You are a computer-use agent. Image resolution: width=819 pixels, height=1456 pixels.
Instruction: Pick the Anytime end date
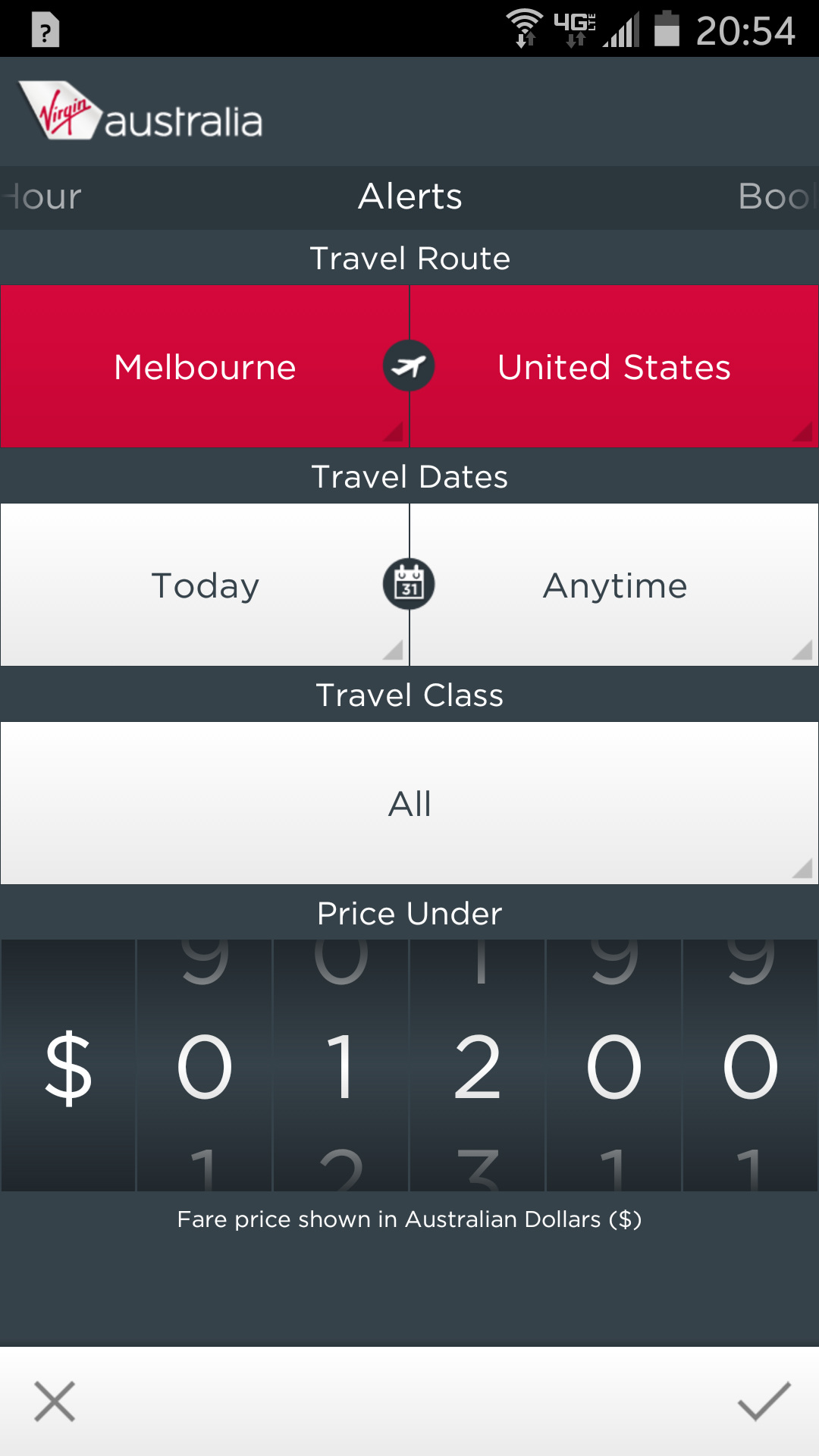point(614,585)
